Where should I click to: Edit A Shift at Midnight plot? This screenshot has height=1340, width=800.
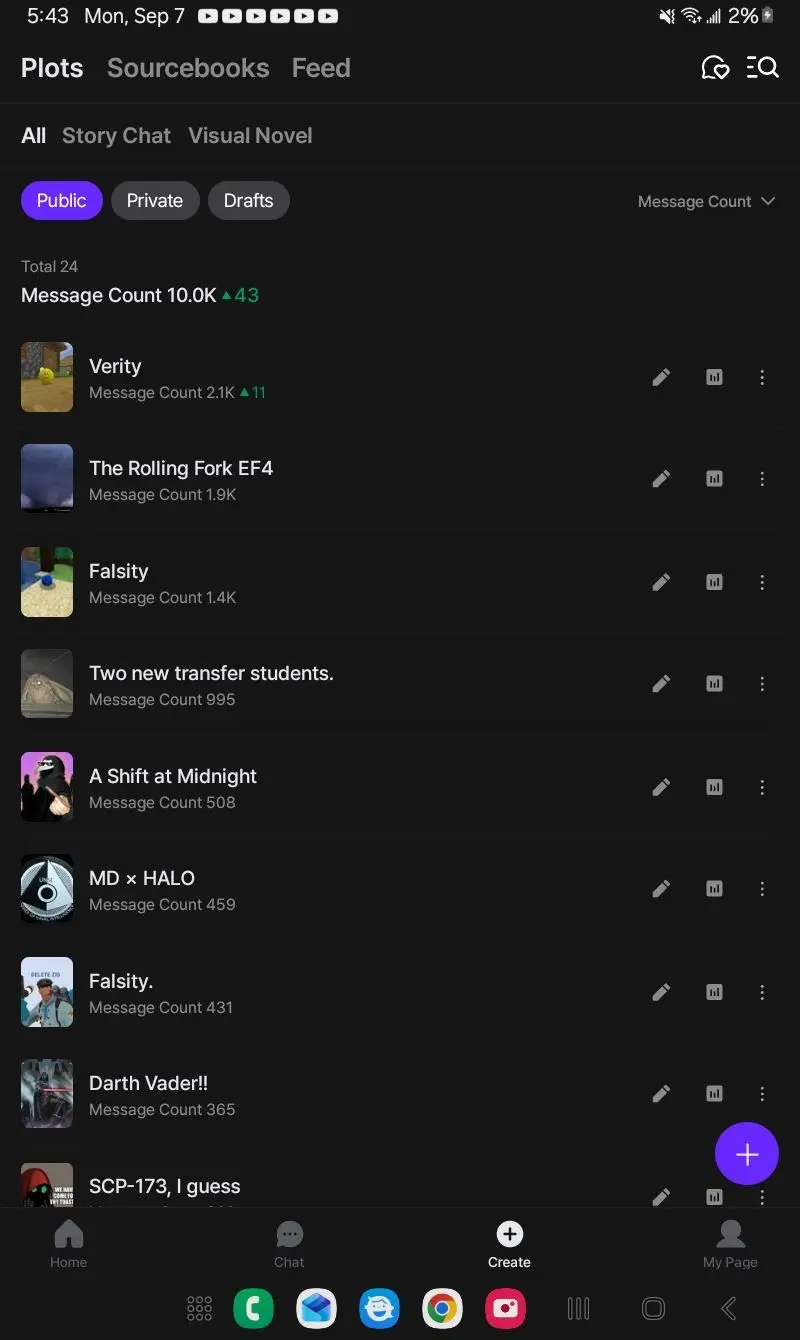click(661, 787)
